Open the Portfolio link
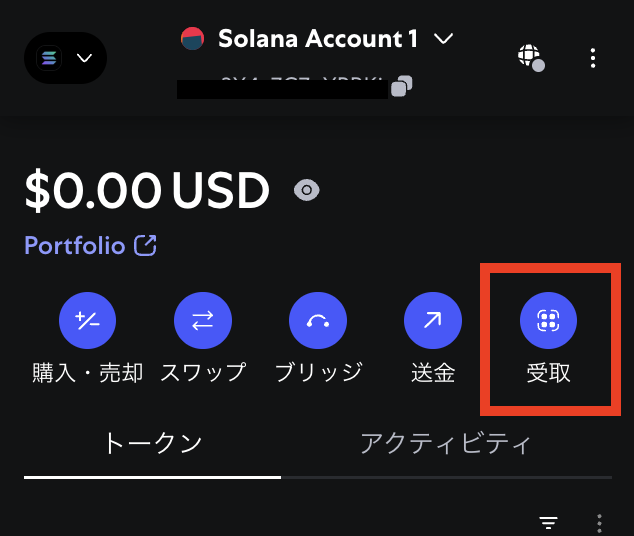The height and width of the screenshot is (536, 634). pos(90,245)
